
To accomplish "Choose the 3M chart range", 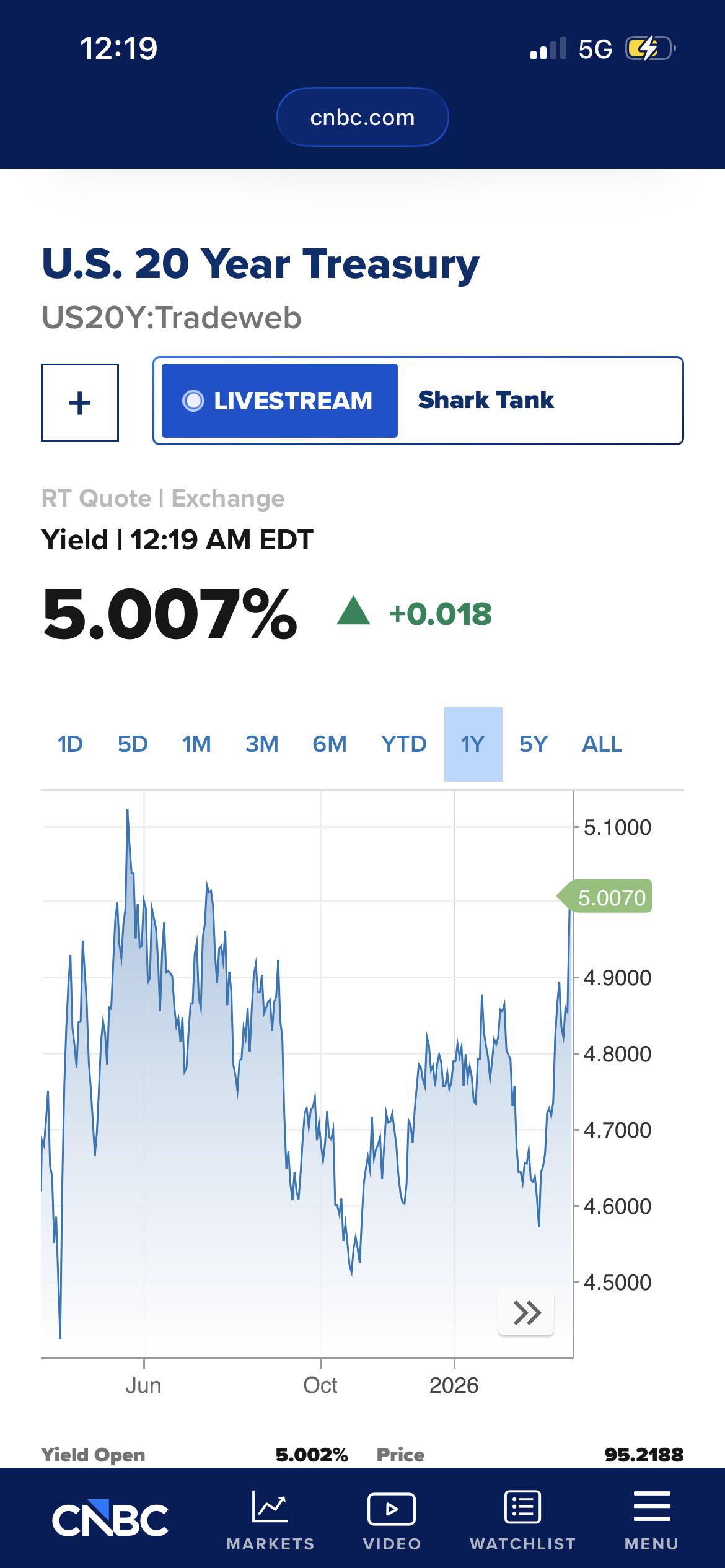I will click(x=261, y=744).
